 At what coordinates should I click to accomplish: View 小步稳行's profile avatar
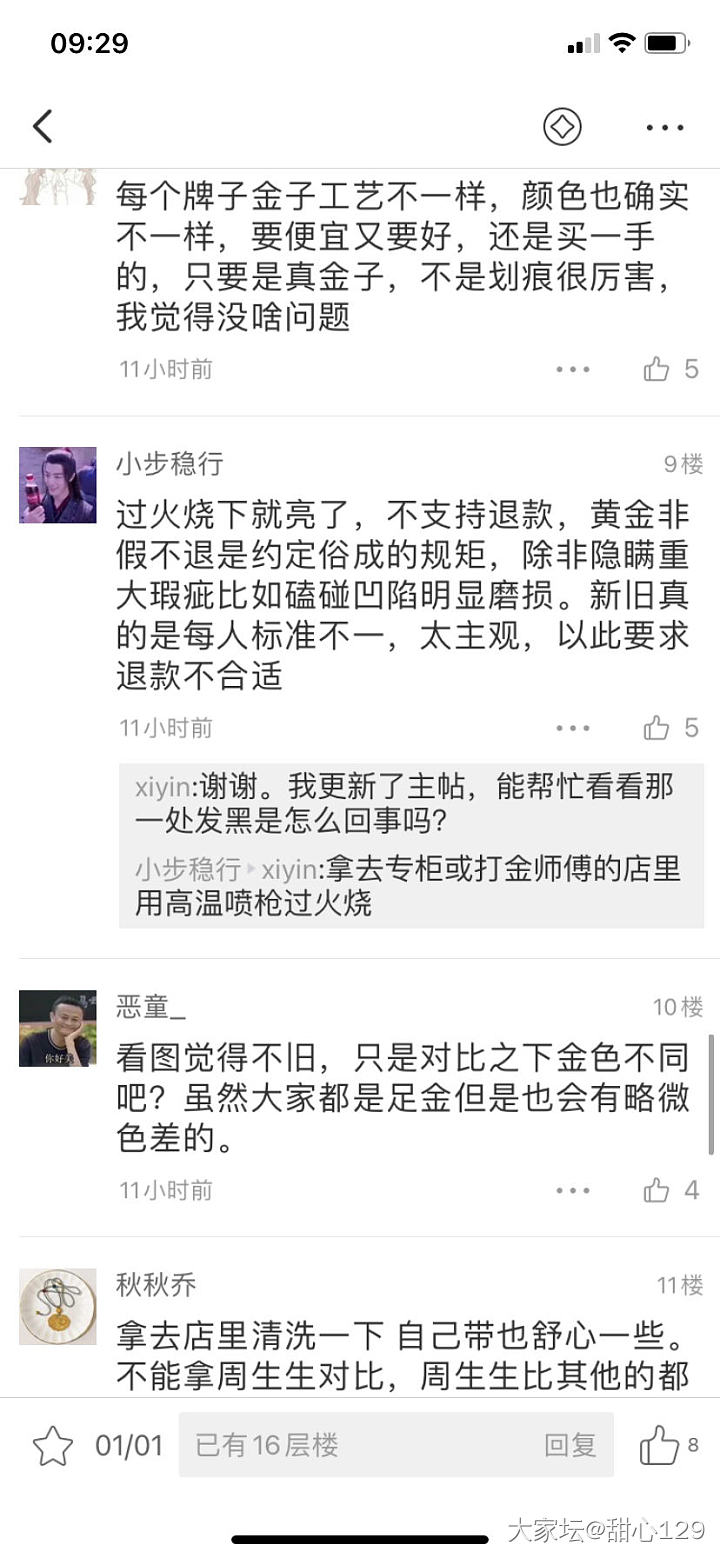click(x=58, y=485)
